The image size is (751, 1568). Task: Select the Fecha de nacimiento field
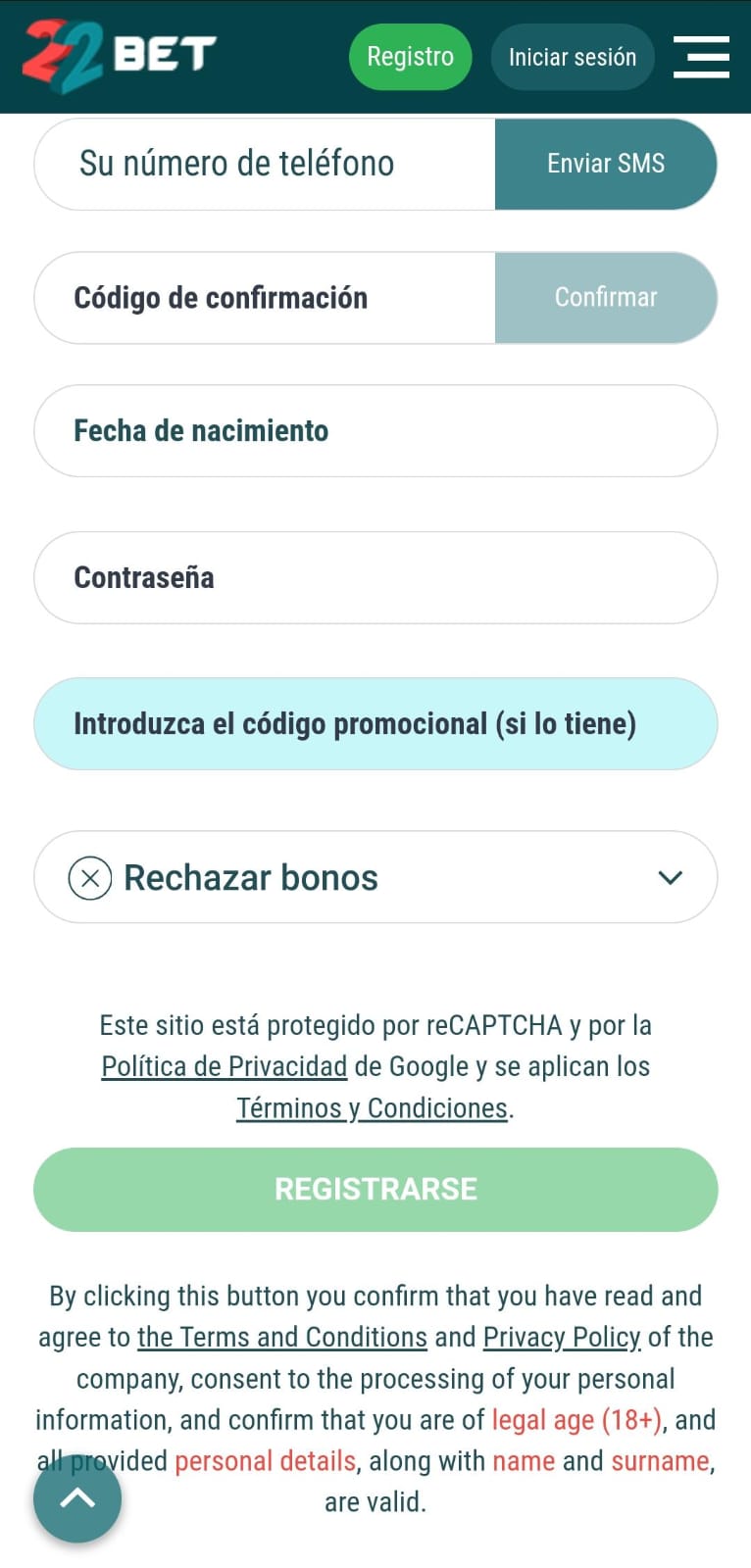click(375, 431)
